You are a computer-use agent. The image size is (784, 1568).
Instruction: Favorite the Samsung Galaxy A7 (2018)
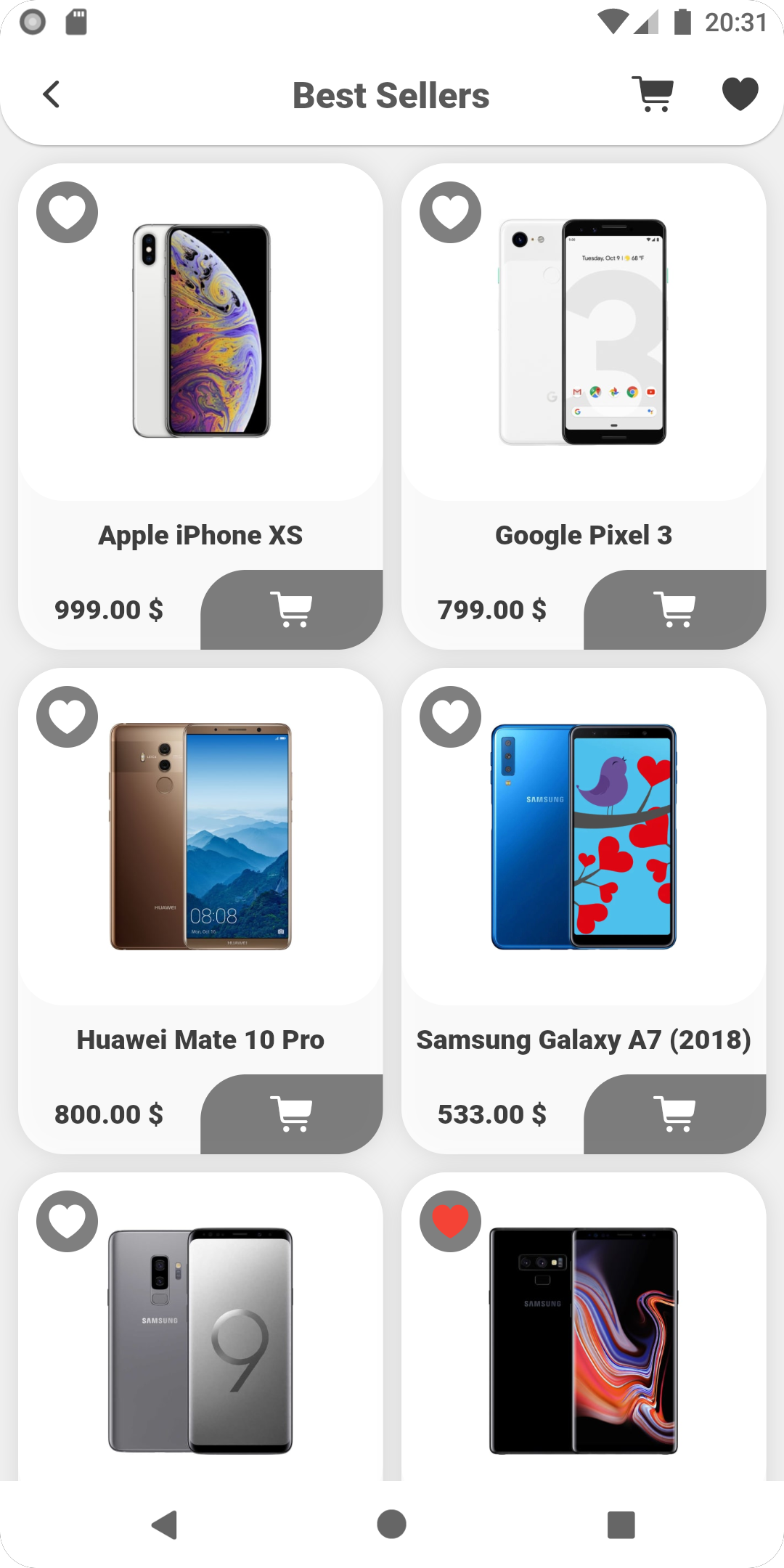coord(450,716)
